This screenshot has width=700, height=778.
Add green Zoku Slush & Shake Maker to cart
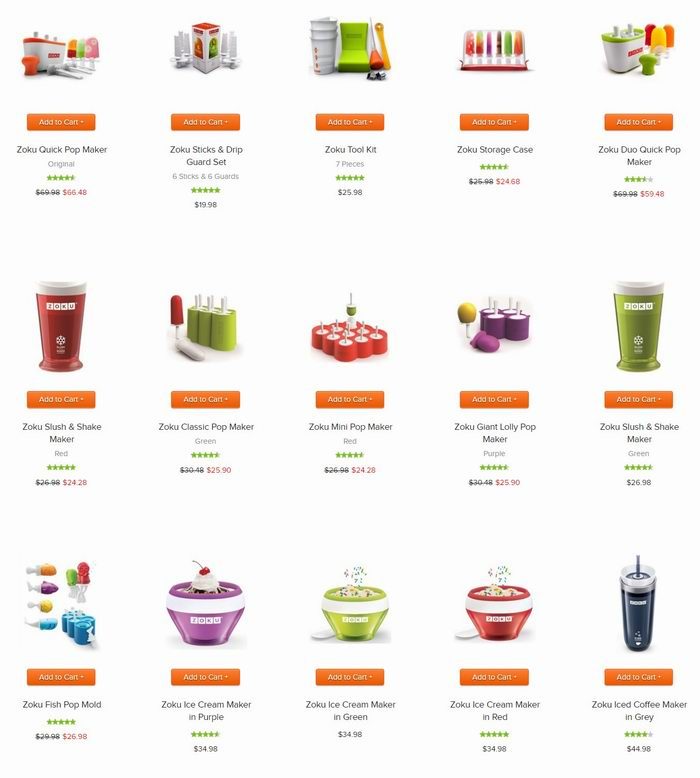pos(638,399)
